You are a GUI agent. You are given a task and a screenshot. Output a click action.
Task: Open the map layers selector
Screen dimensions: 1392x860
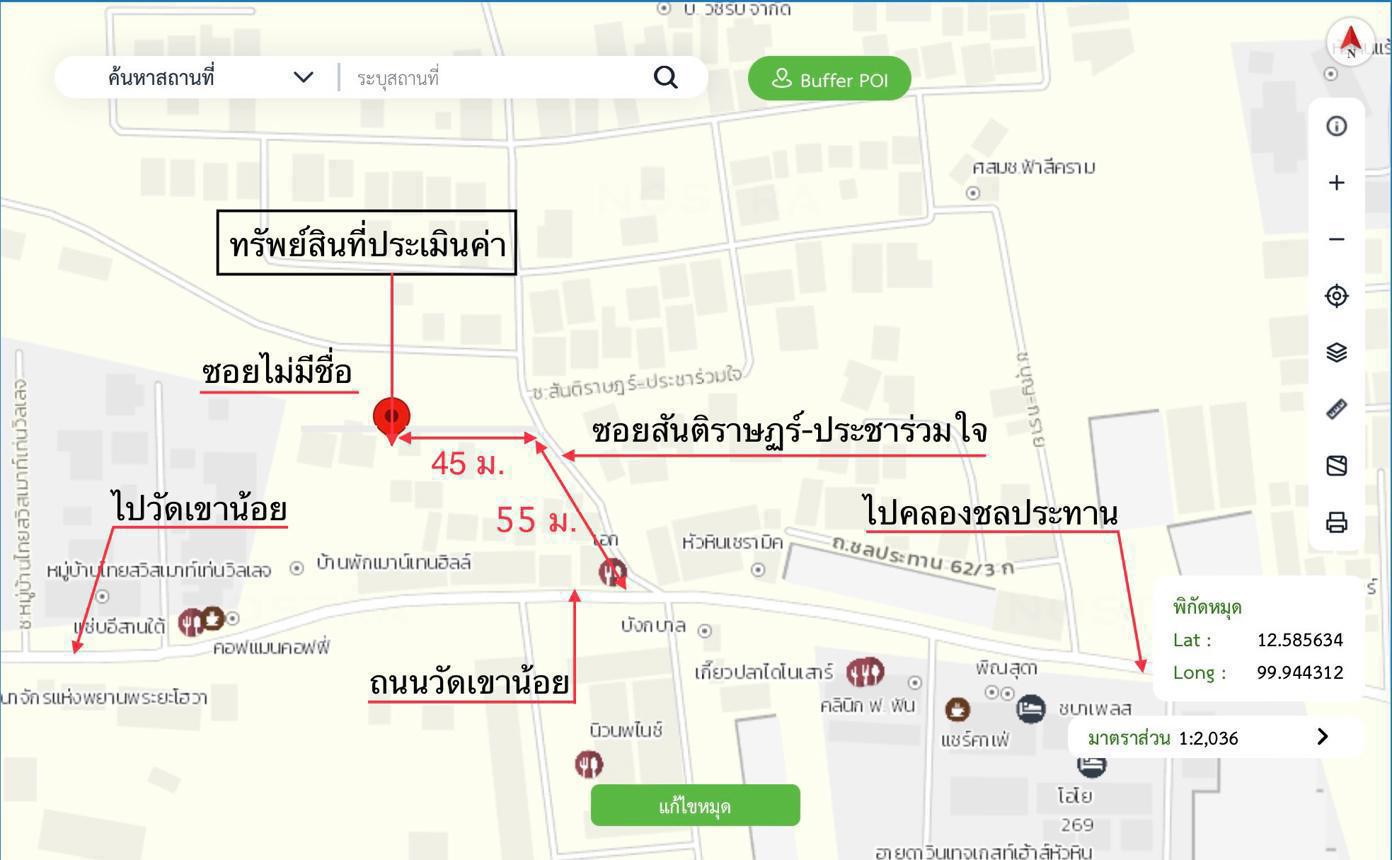(x=1336, y=352)
